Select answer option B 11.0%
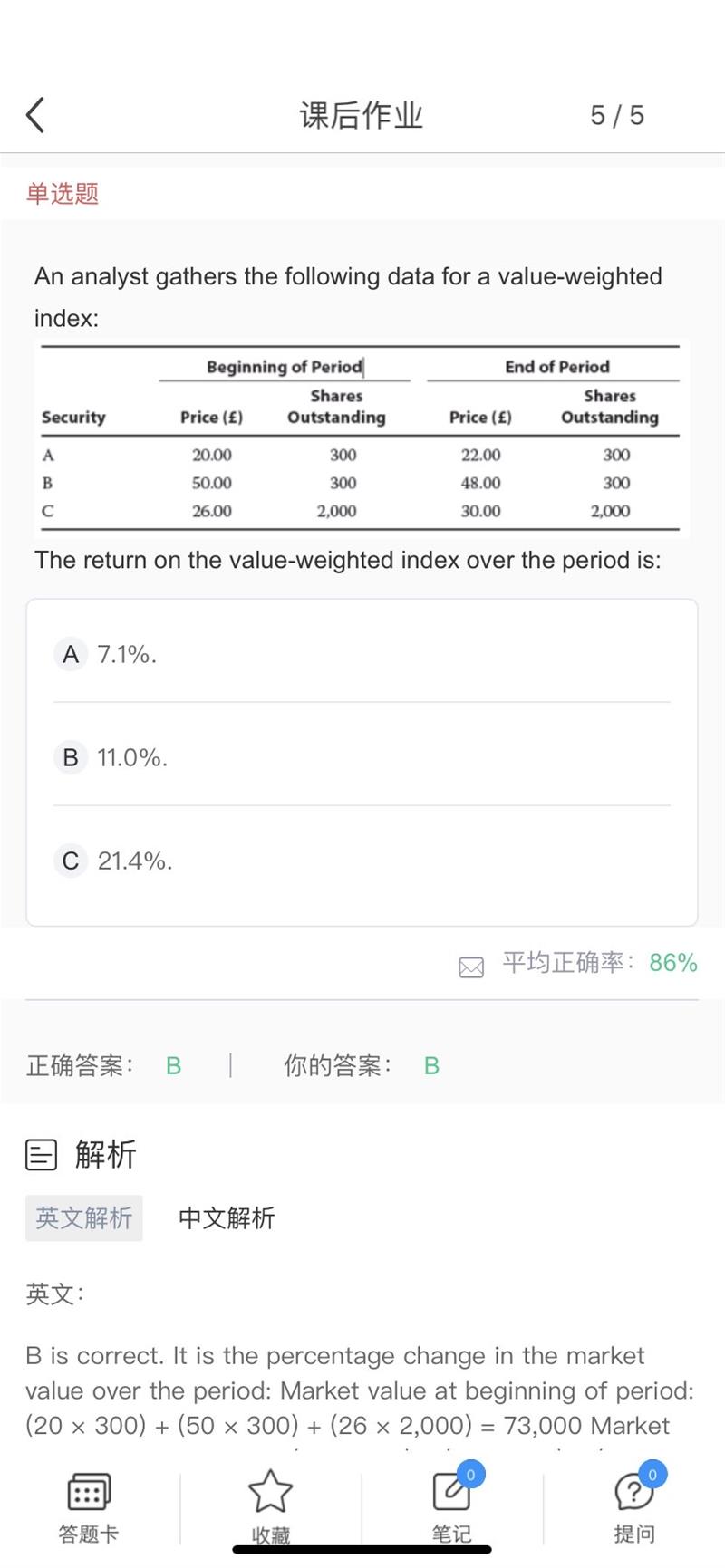This screenshot has height=1568, width=725. 112,757
